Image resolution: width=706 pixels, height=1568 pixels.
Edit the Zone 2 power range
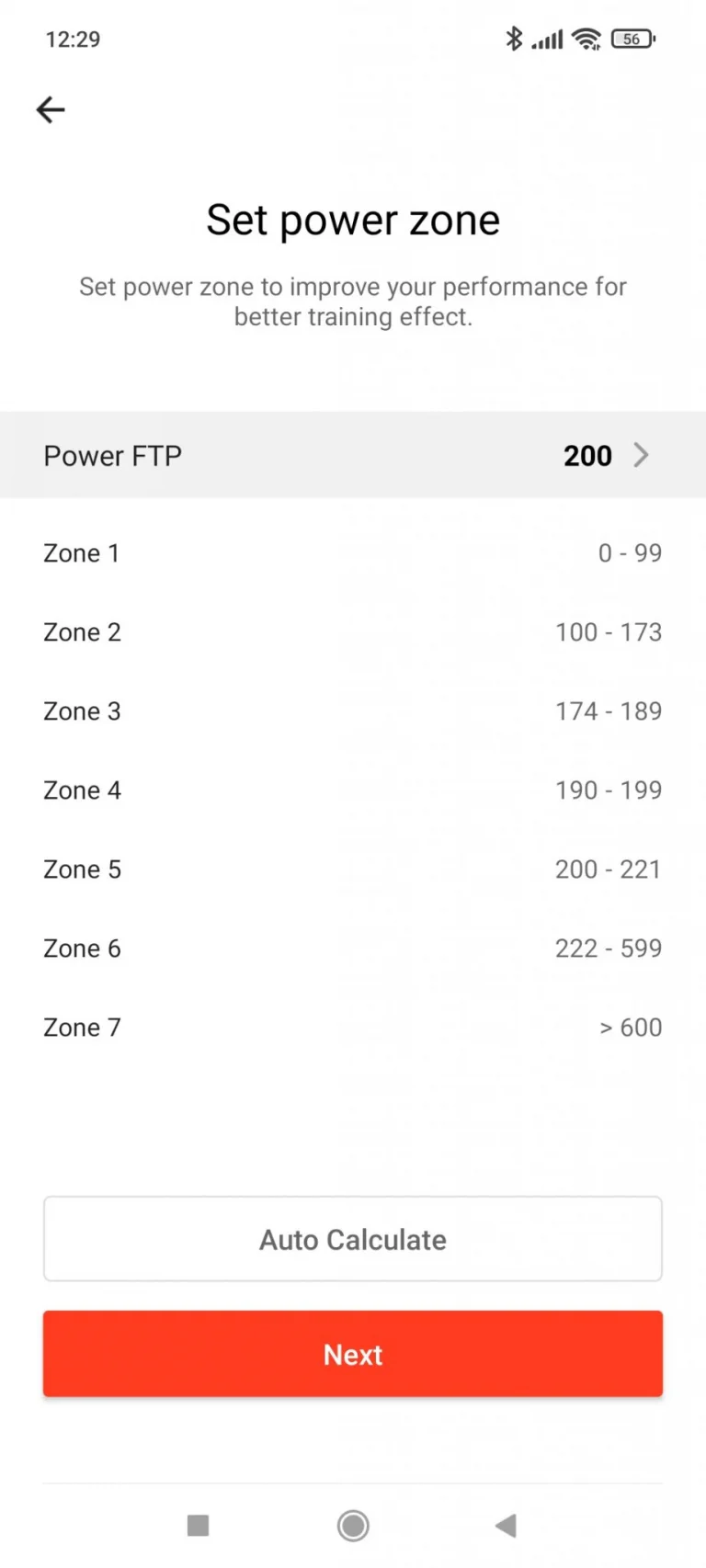point(353,632)
